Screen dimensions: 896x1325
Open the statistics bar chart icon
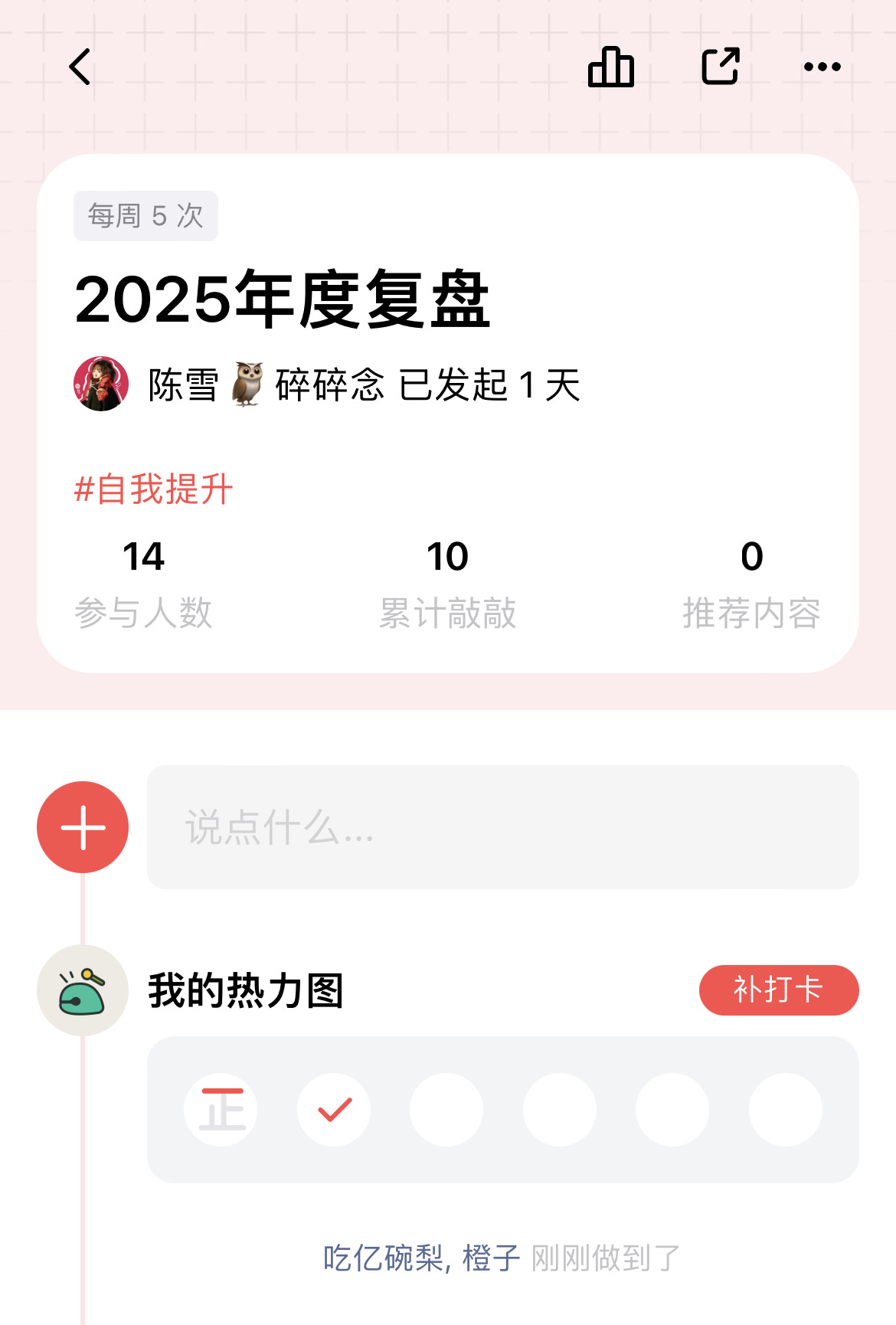point(611,67)
